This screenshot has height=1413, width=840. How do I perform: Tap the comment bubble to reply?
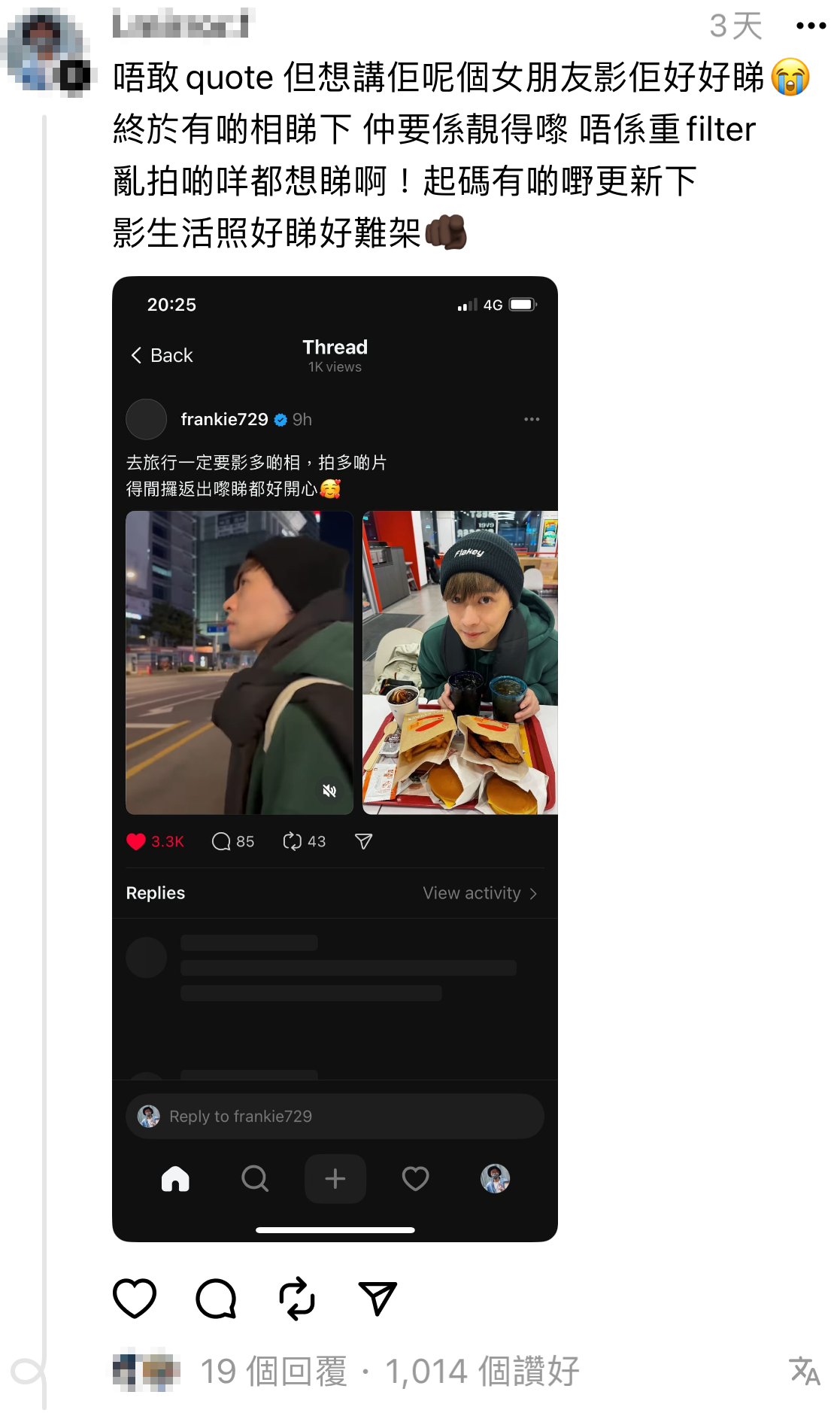[216, 1298]
